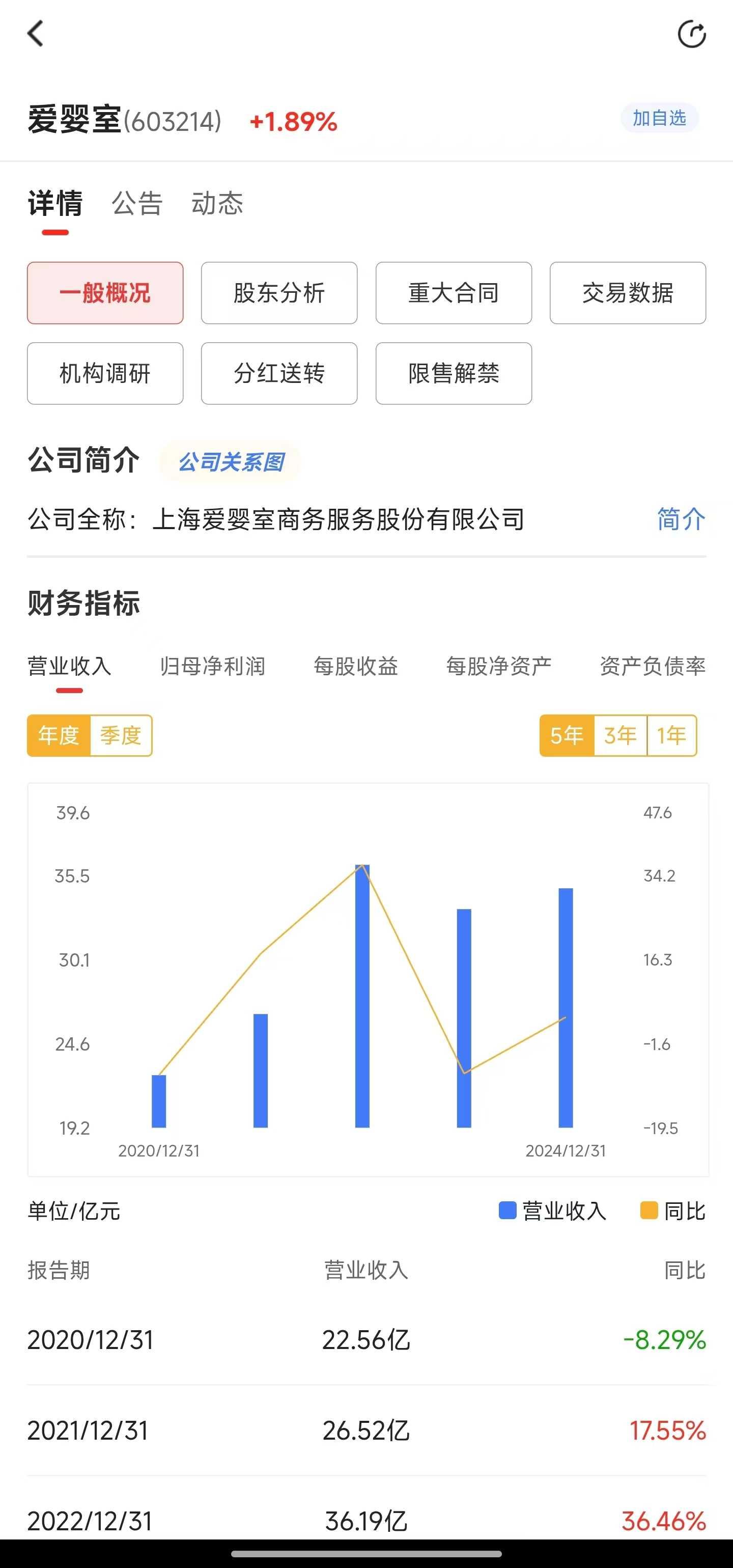Image resolution: width=733 pixels, height=1568 pixels.
Task: Go back using the top-left arrow
Action: pyautogui.click(x=36, y=34)
